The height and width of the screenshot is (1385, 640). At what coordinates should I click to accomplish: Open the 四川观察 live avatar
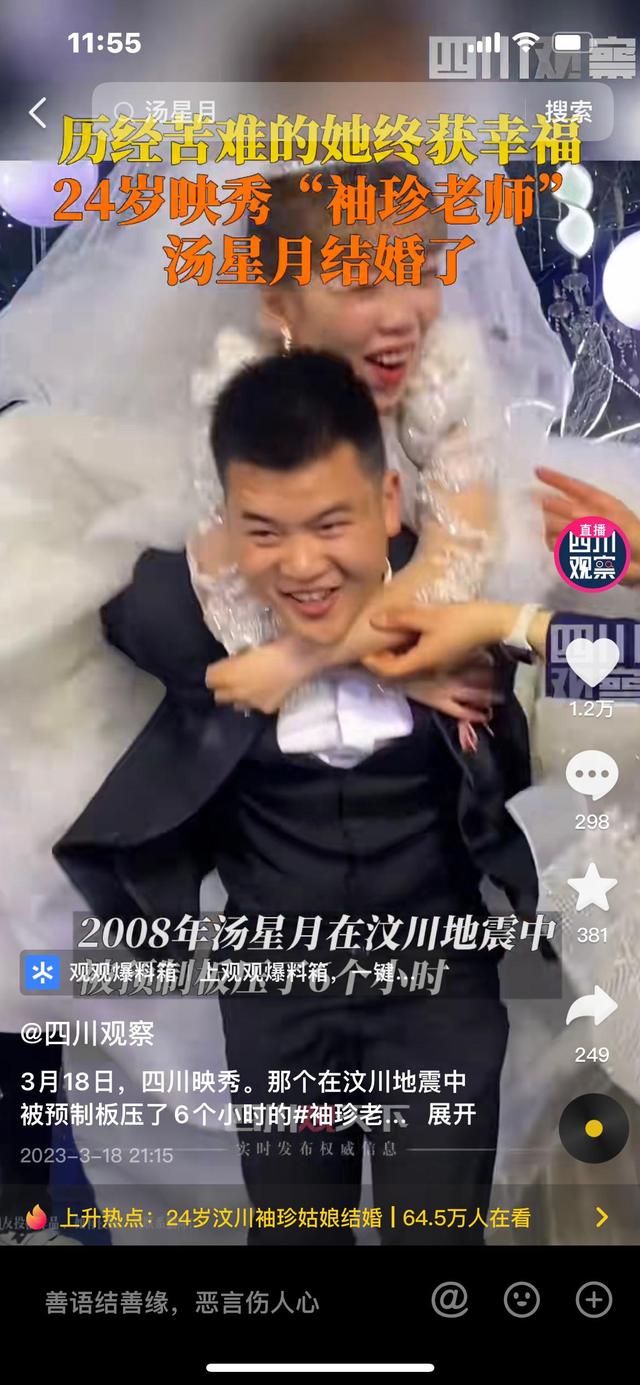(591, 555)
